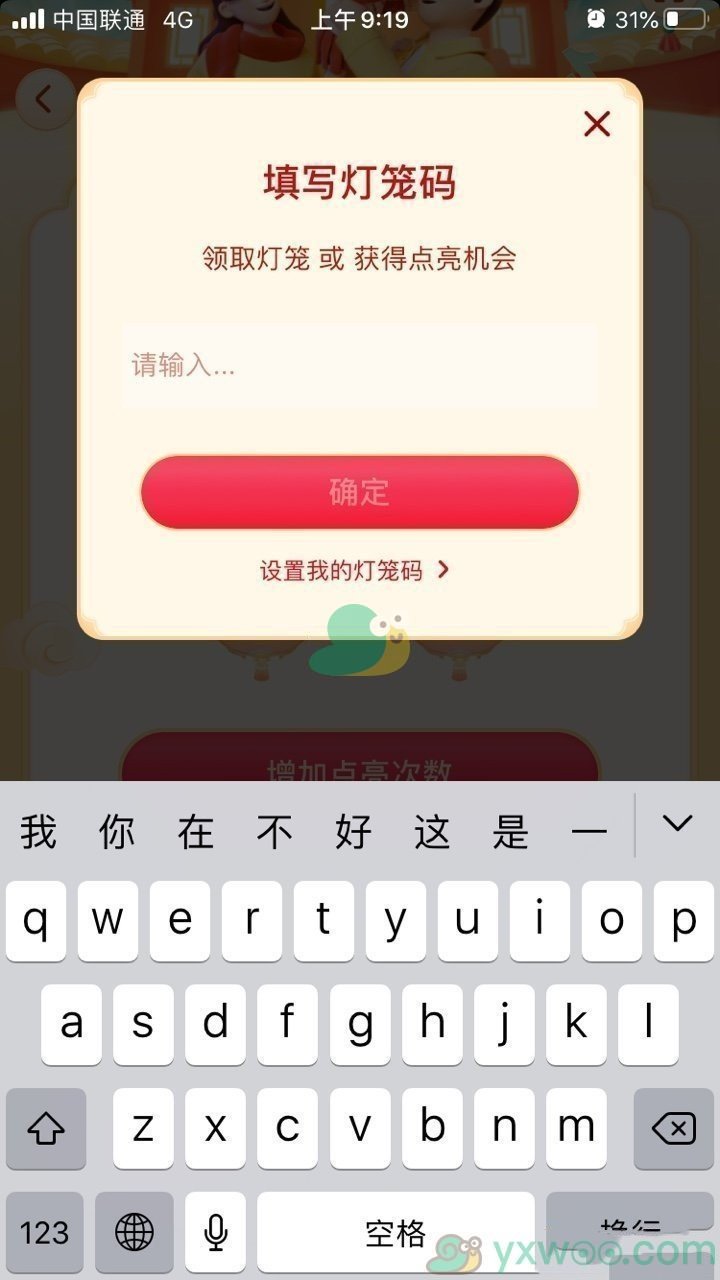Switch keyboard to 123 numbers
The width and height of the screenshot is (720, 1280).
[x=45, y=1232]
